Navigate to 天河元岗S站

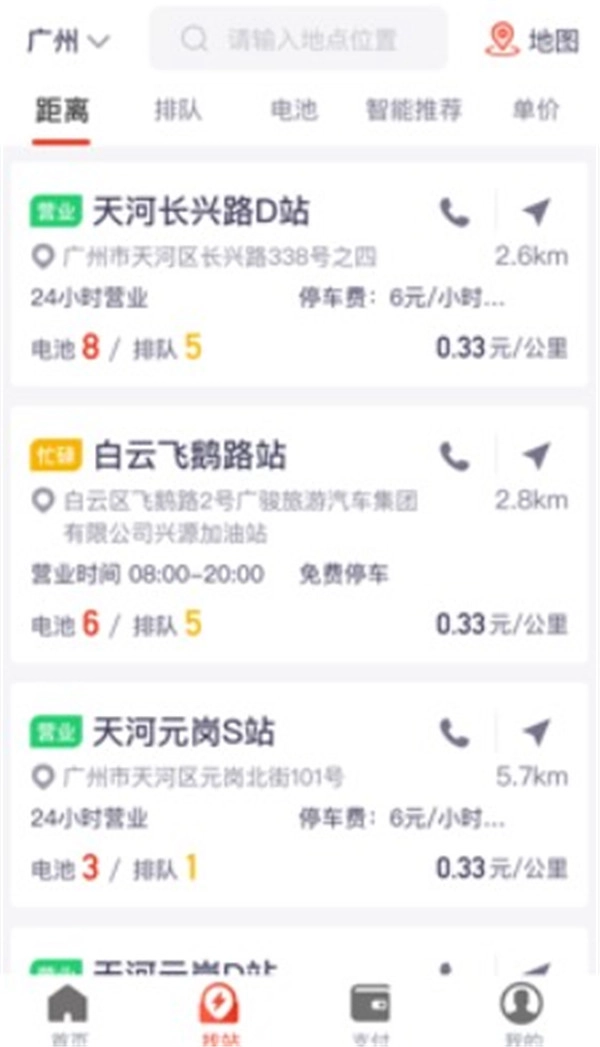[x=536, y=733]
